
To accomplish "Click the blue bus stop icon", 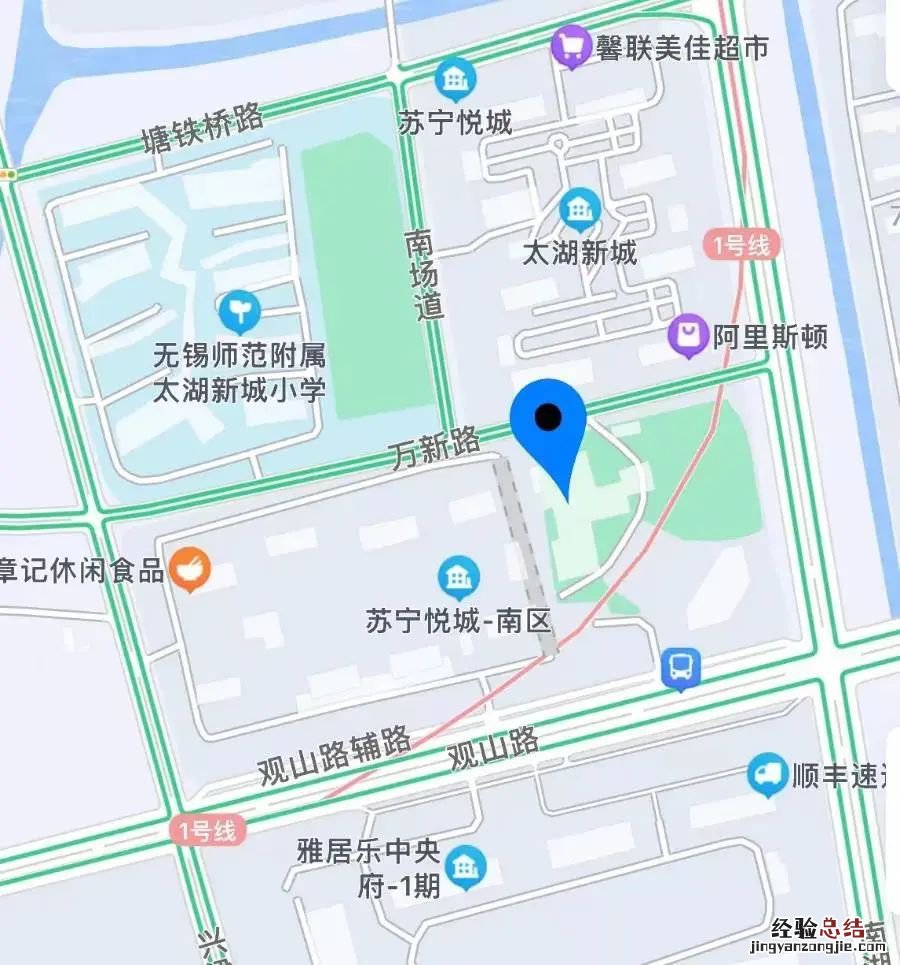I will tap(680, 667).
